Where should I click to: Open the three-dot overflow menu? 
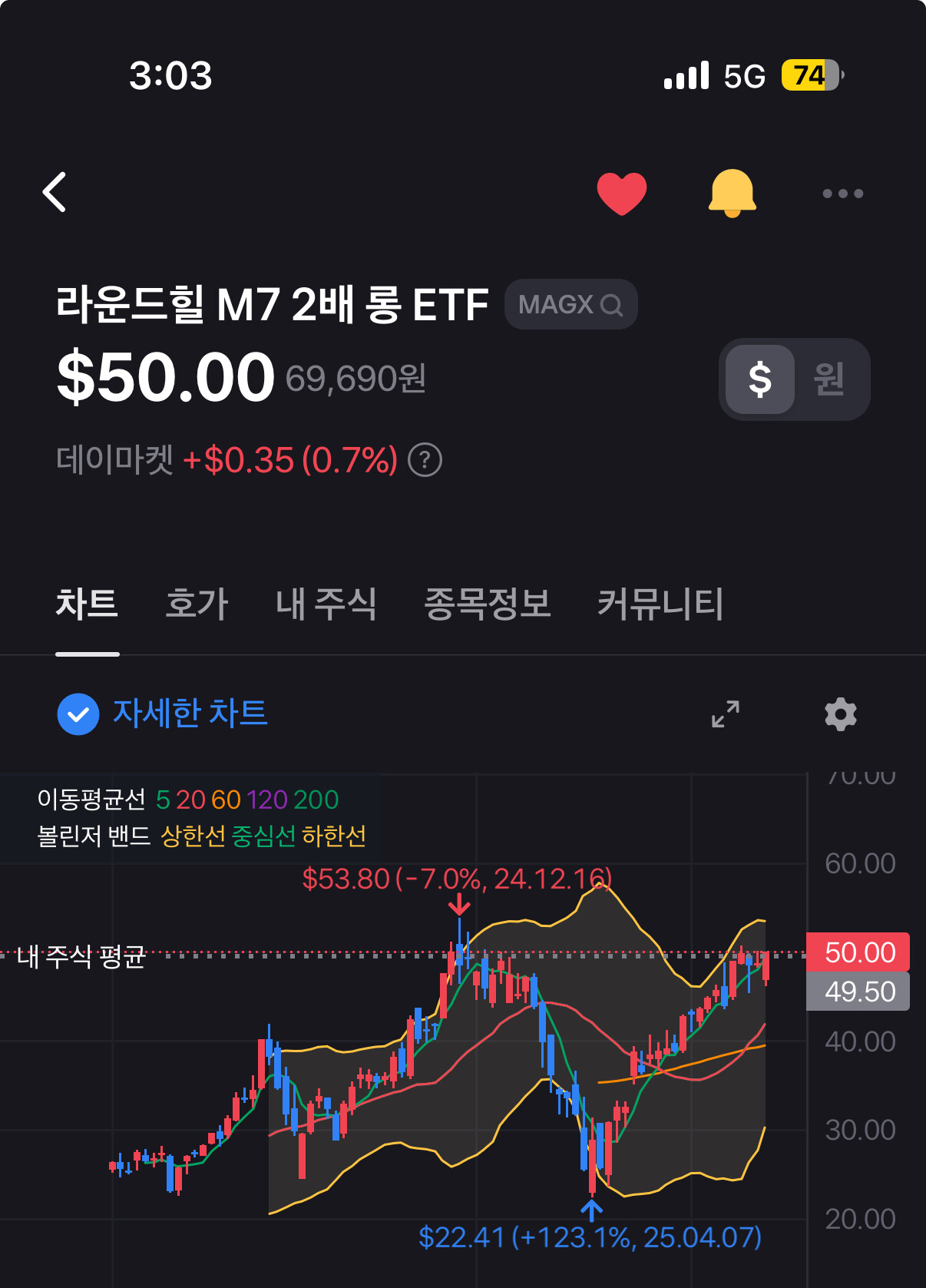842,194
